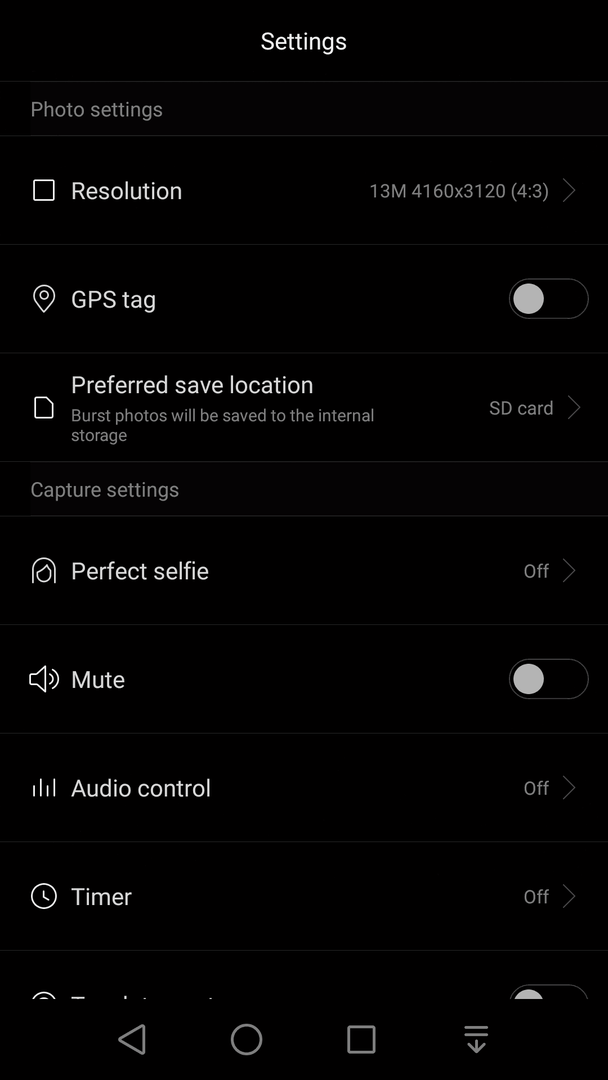Open the Resolution setting
Screen dimensions: 608x1080
click(304, 190)
